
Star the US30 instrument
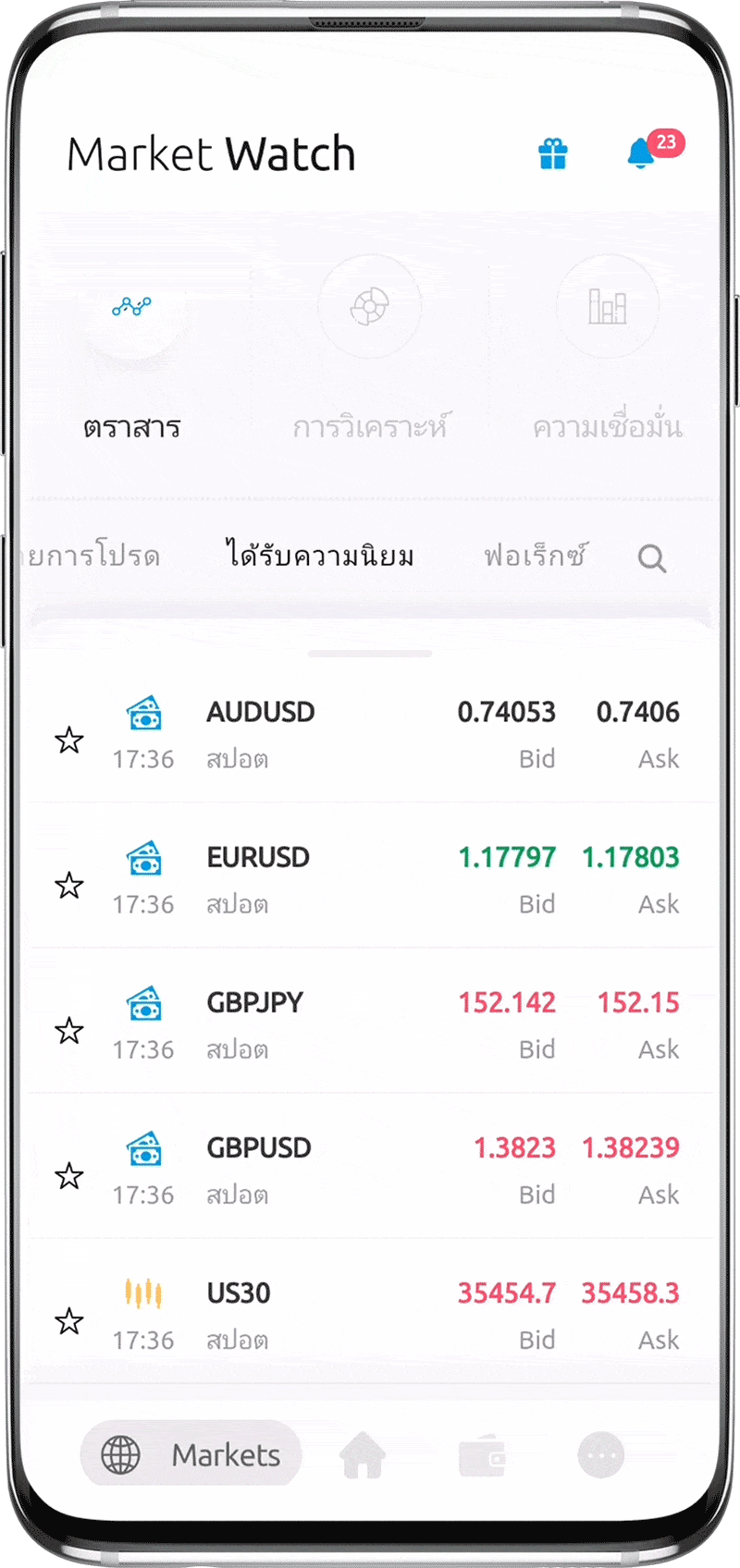click(69, 1321)
